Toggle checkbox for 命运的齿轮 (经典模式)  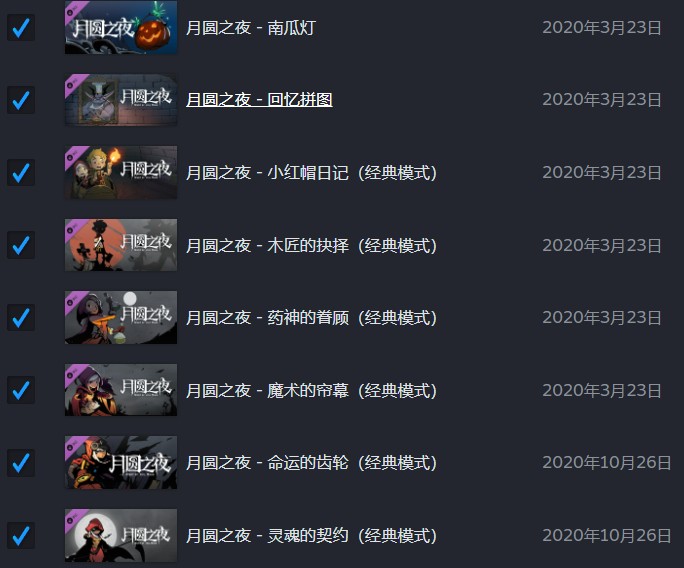pyautogui.click(x=20, y=462)
